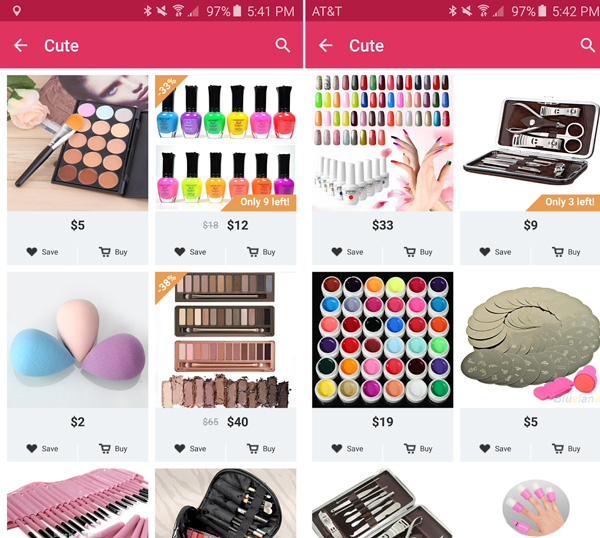Save the $19 colored gel pots

[347, 449]
